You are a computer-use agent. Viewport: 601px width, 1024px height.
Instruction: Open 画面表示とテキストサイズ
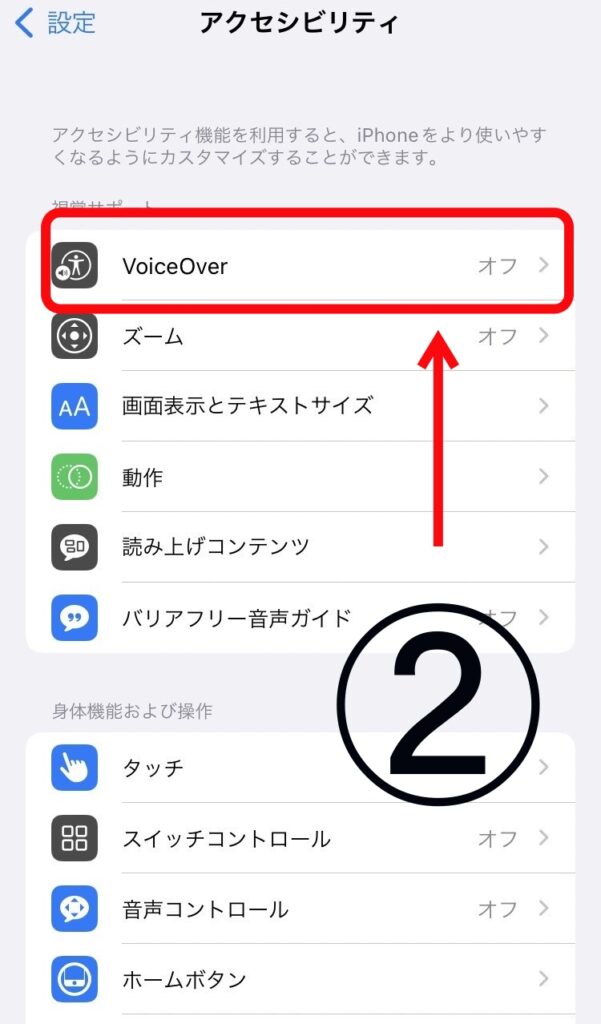tap(300, 406)
